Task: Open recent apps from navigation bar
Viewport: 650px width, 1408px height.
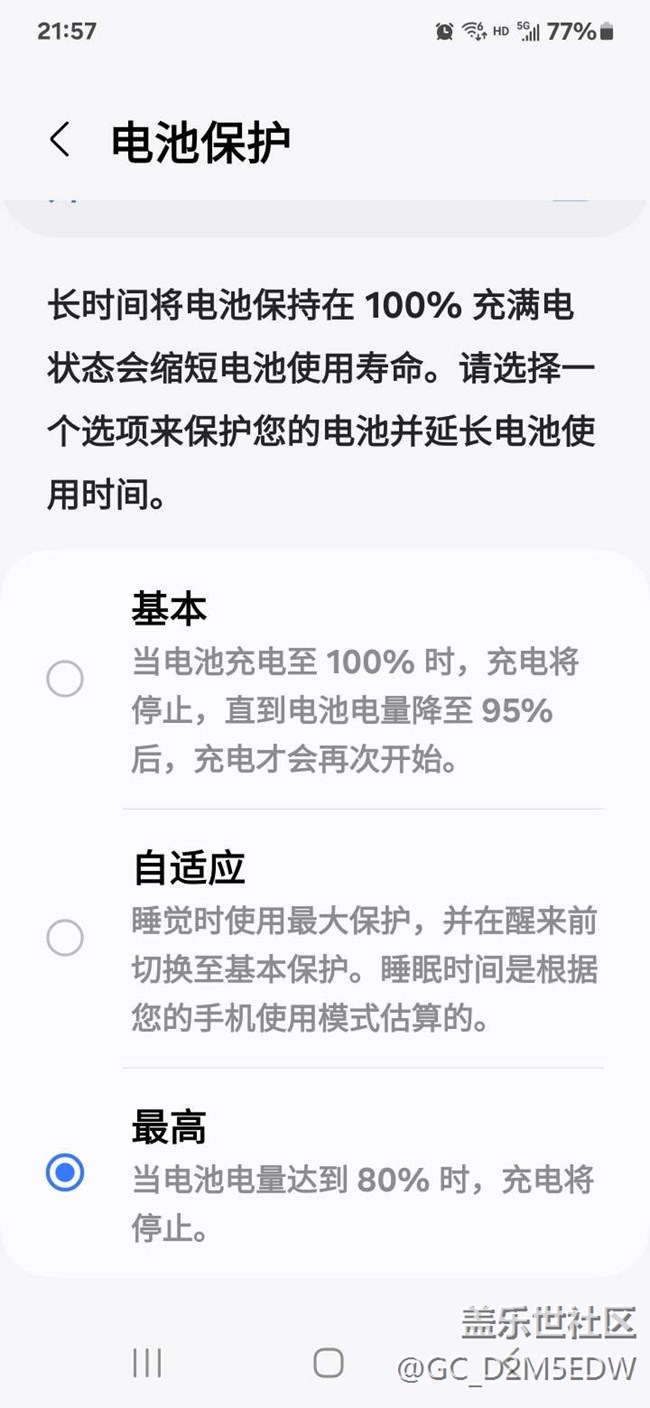Action: point(147,1361)
